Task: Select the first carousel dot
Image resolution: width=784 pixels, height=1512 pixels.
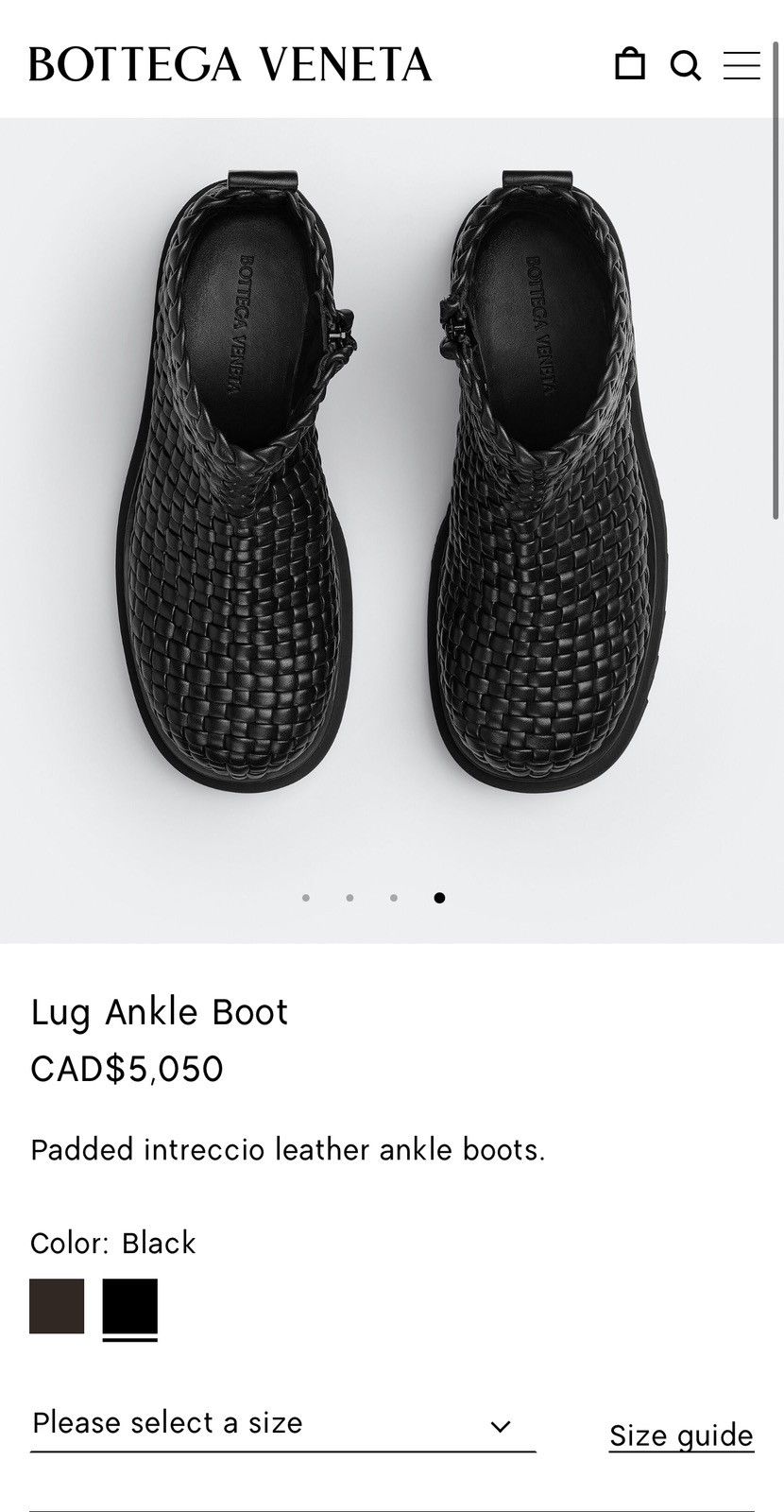Action: point(304,896)
